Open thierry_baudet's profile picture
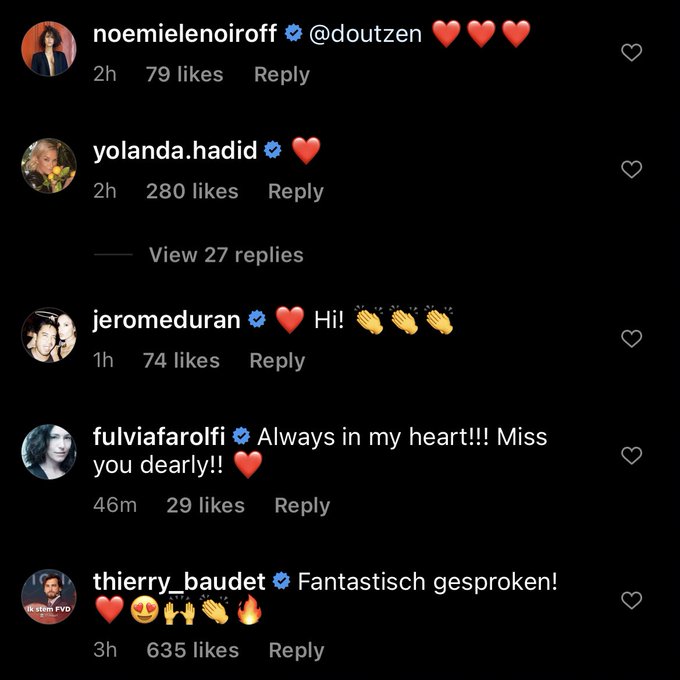Image resolution: width=680 pixels, height=680 pixels. 49,597
